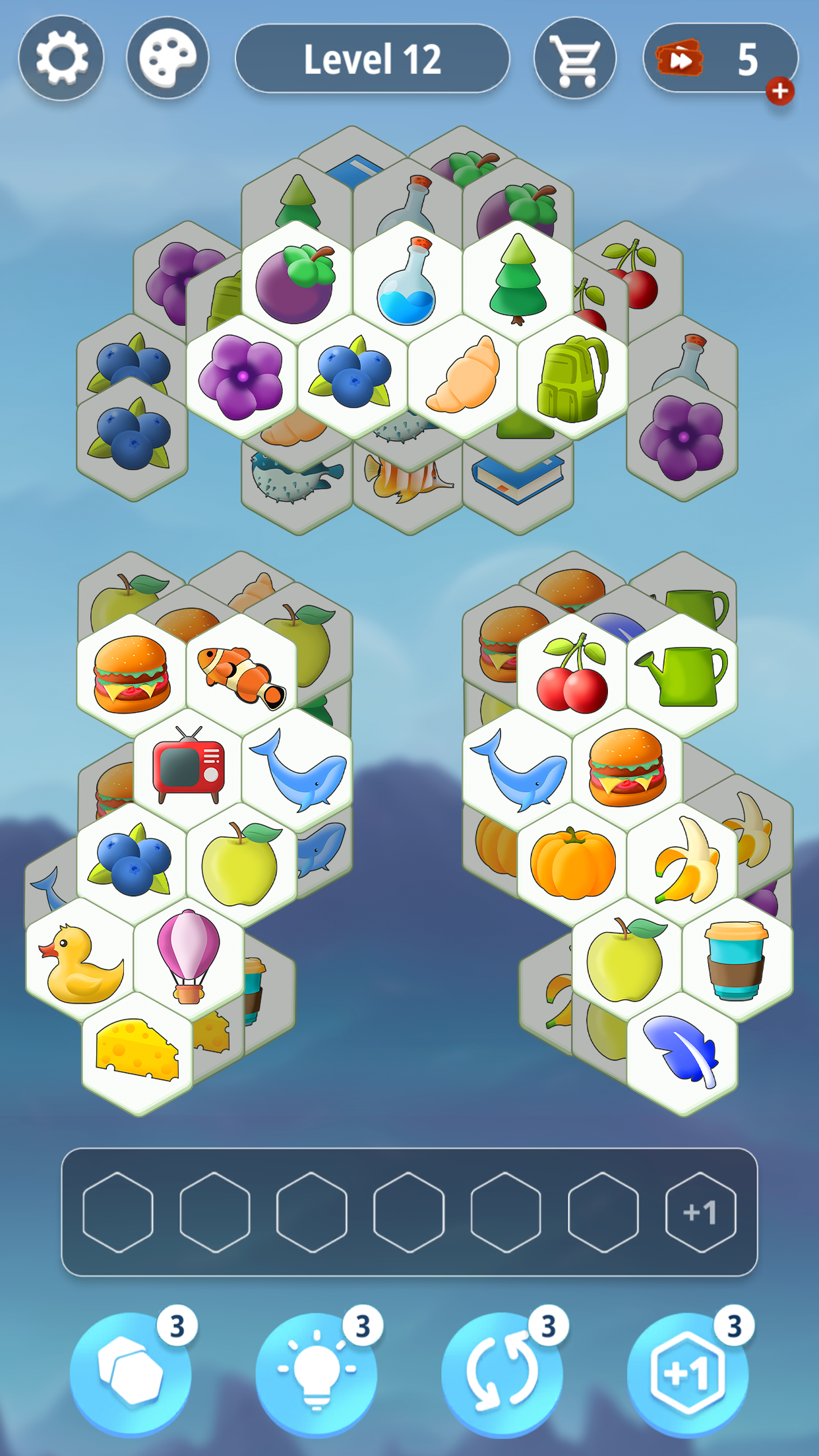This screenshot has width=819, height=1456.
Task: Open the shopping cart store
Action: point(575,58)
